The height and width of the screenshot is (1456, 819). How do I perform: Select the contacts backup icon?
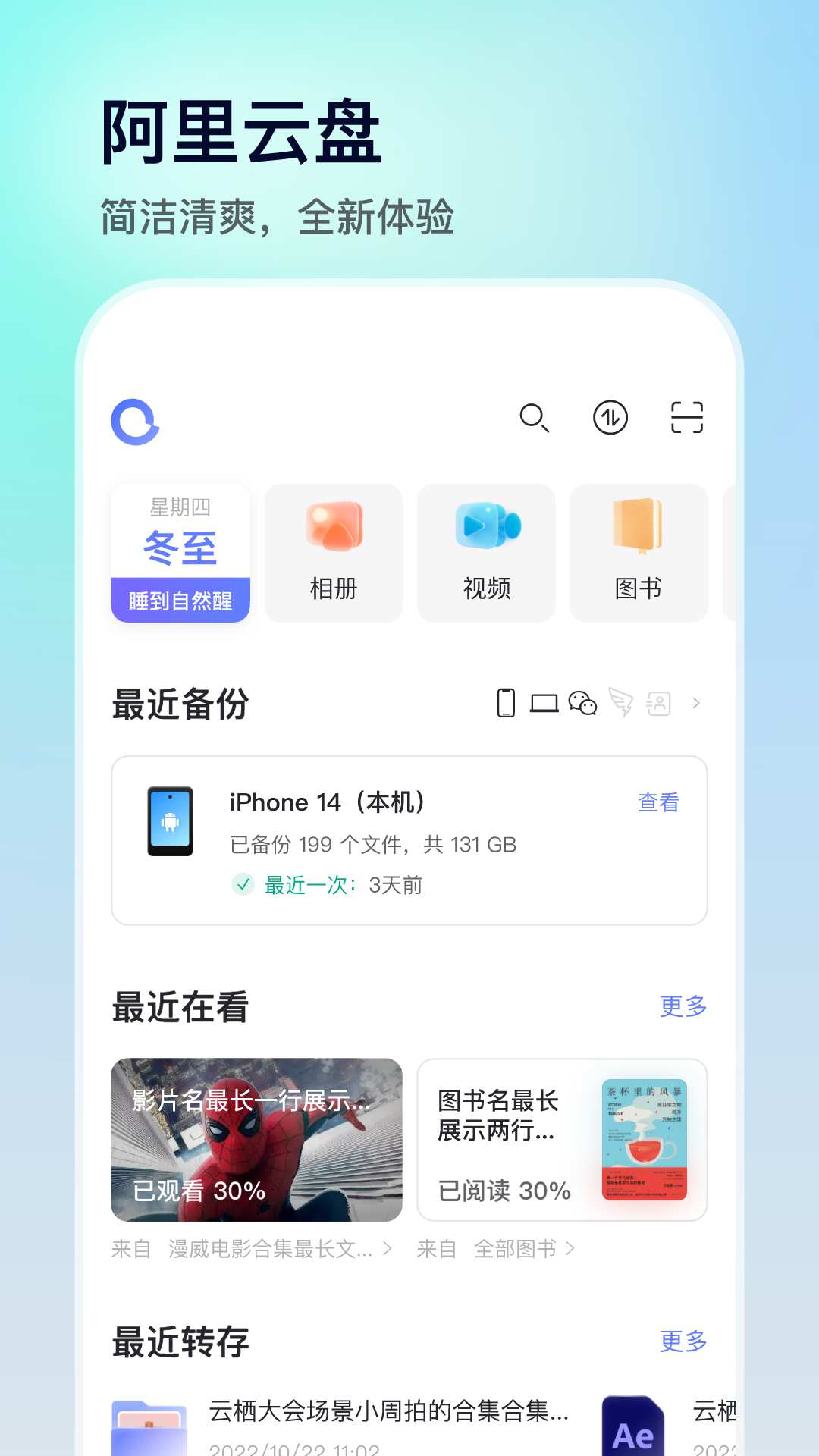click(x=658, y=703)
